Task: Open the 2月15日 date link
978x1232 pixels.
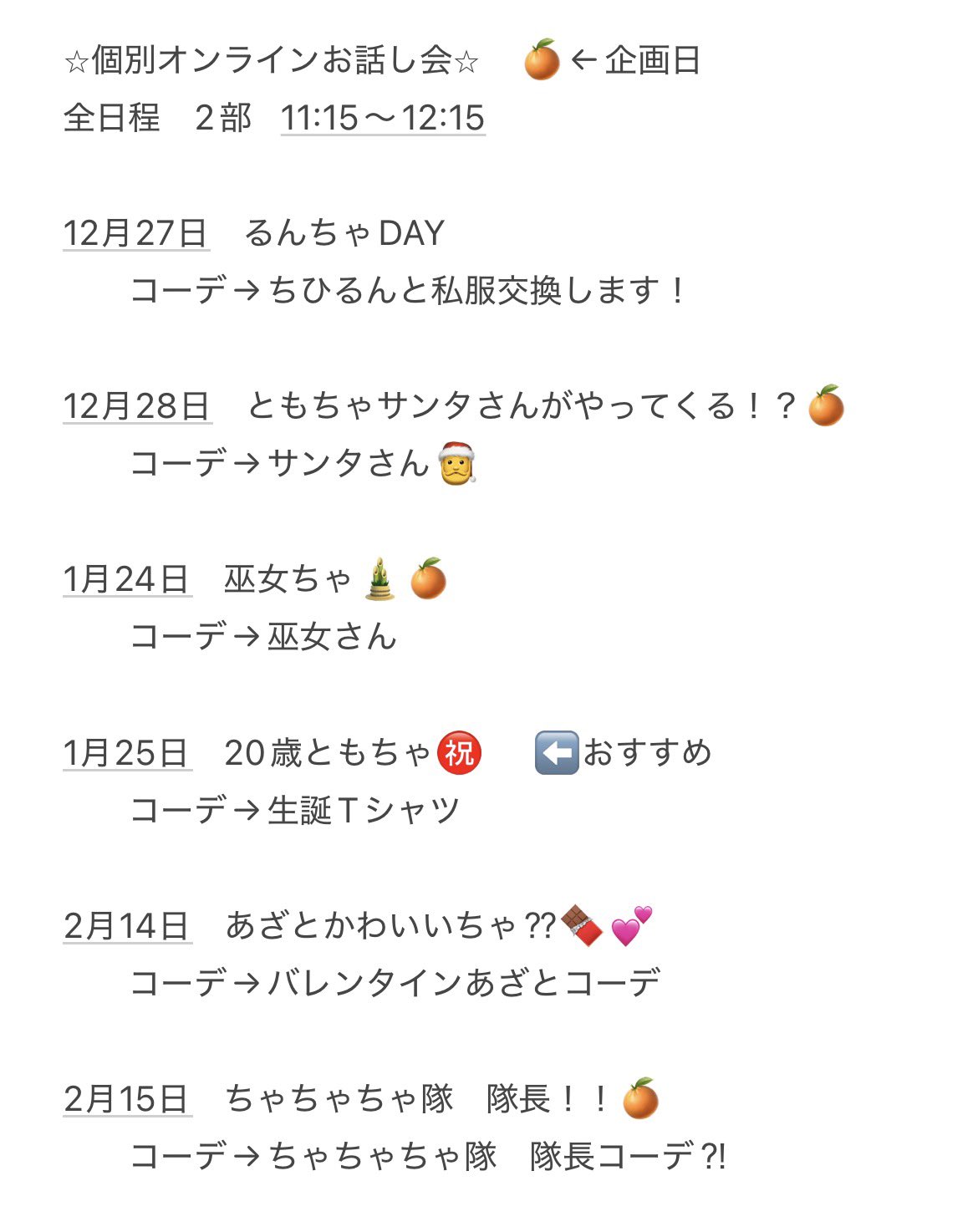Action: coord(127,1099)
